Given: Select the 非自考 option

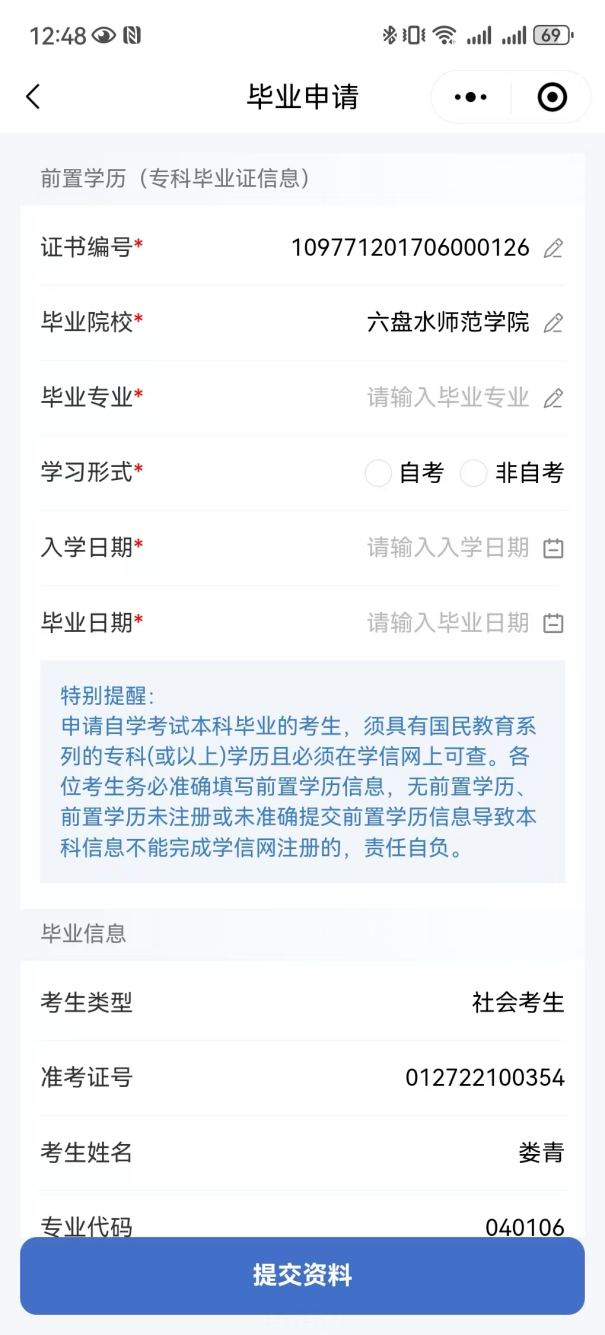Looking at the screenshot, I should click(474, 473).
